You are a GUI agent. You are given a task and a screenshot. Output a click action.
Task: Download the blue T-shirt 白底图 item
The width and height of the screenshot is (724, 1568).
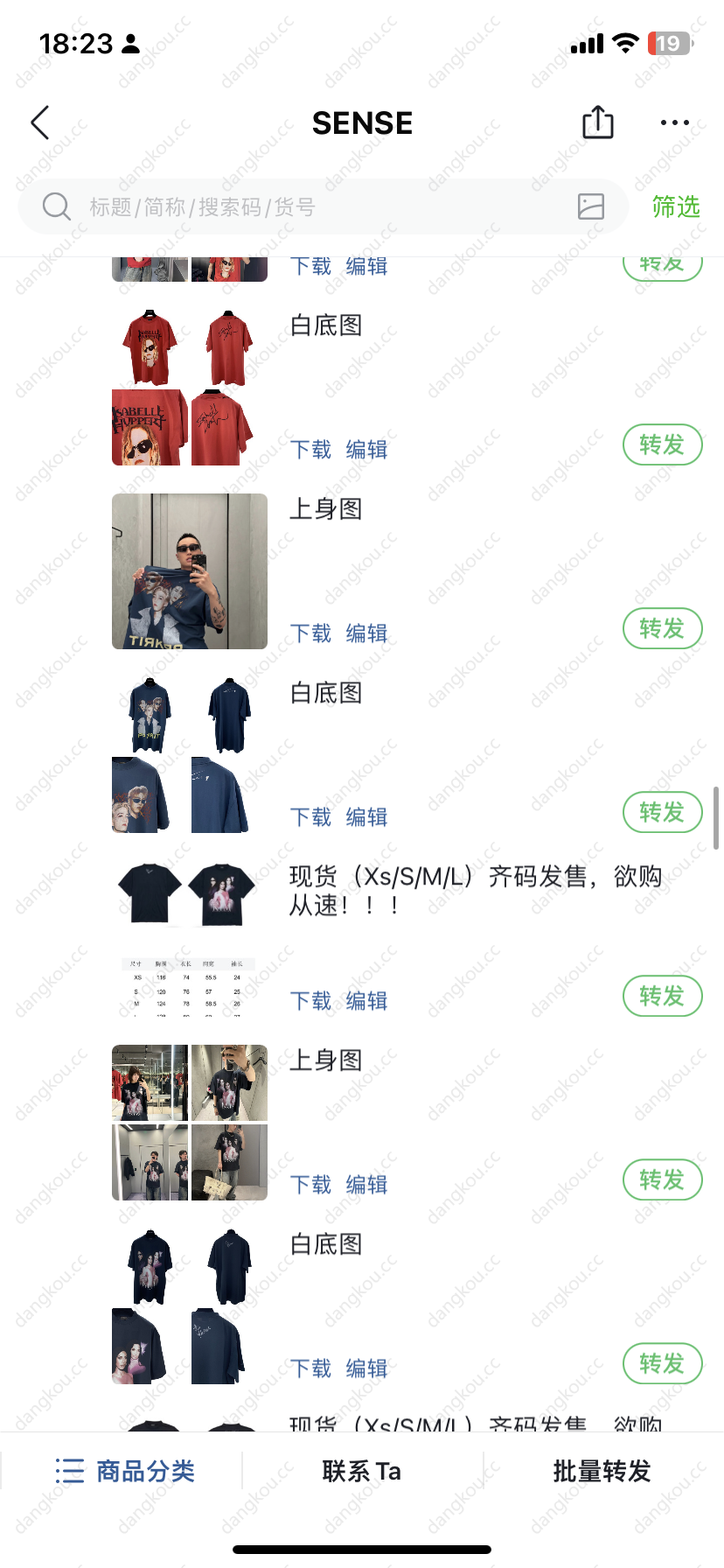pyautogui.click(x=310, y=817)
